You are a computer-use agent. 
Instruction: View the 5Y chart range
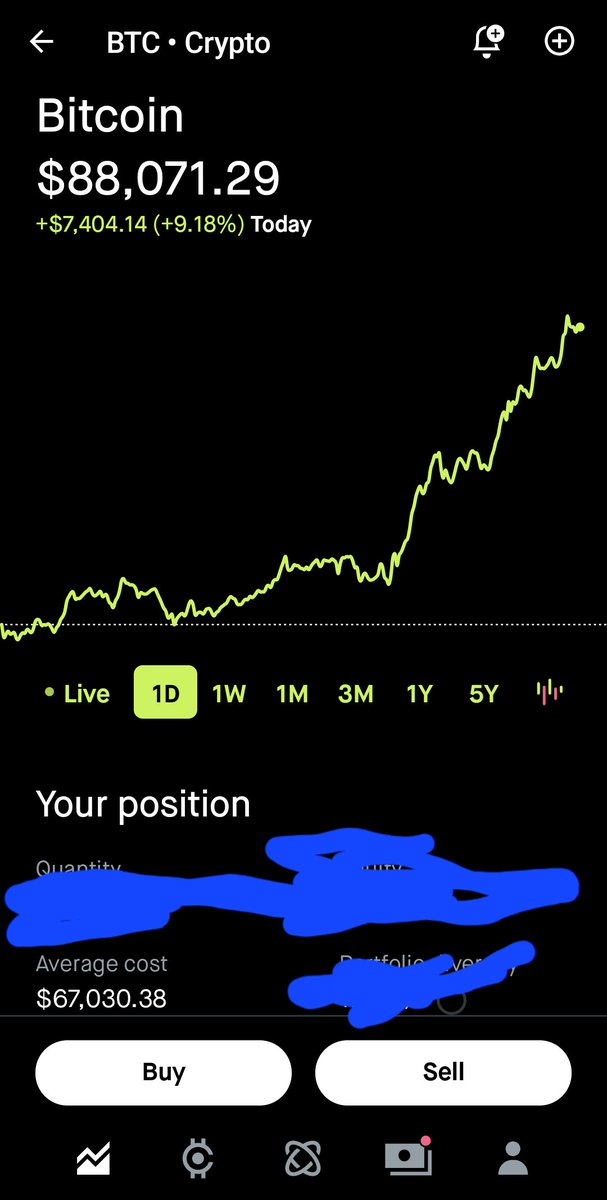[483, 693]
